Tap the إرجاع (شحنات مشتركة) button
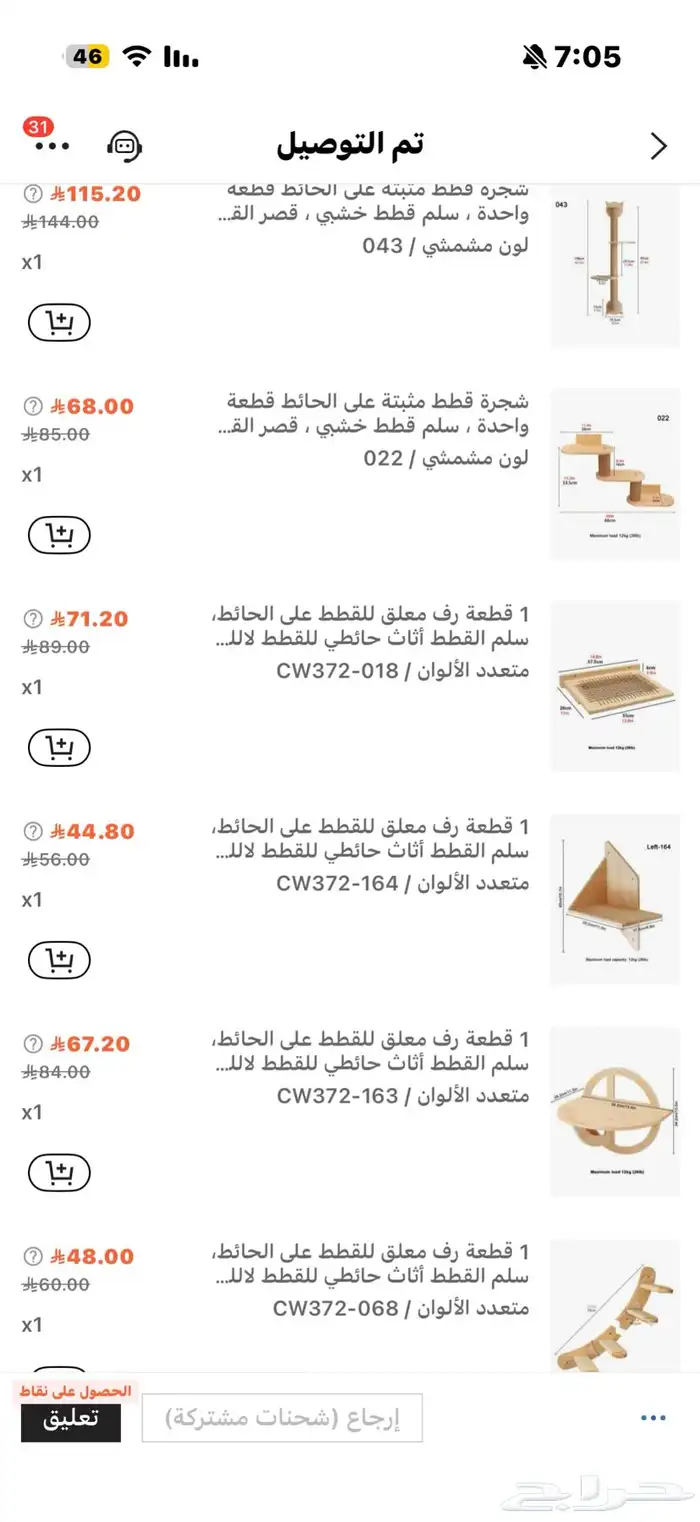 pyautogui.click(x=282, y=1418)
